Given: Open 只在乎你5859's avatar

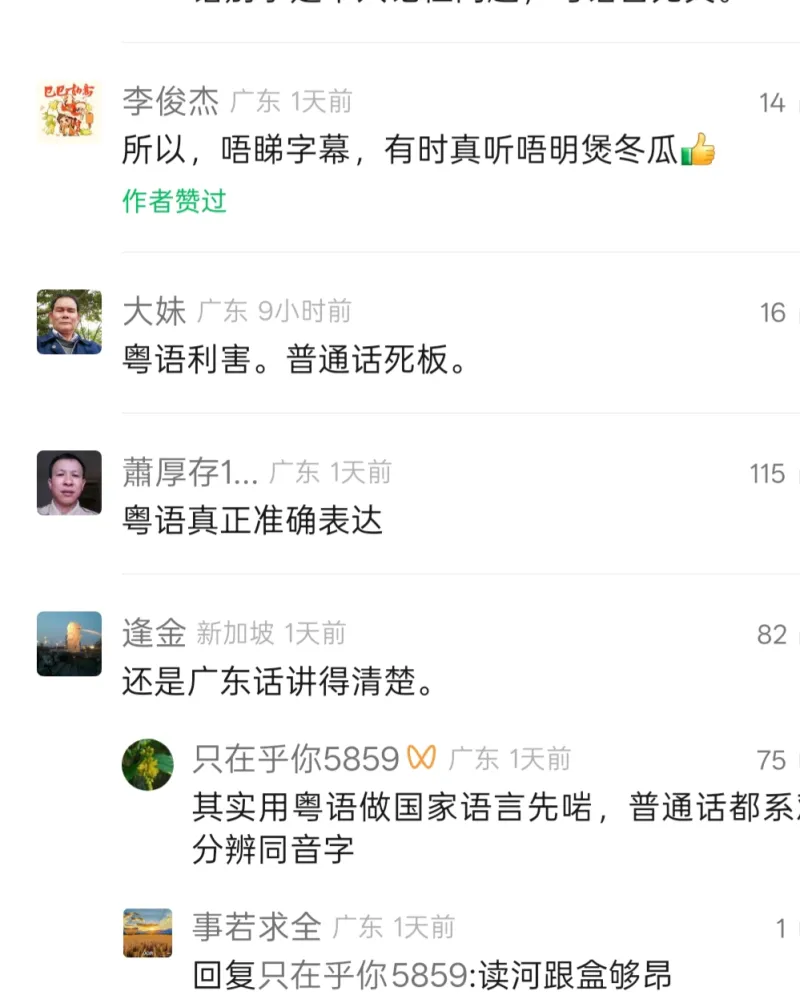Looking at the screenshot, I should pyautogui.click(x=148, y=765).
